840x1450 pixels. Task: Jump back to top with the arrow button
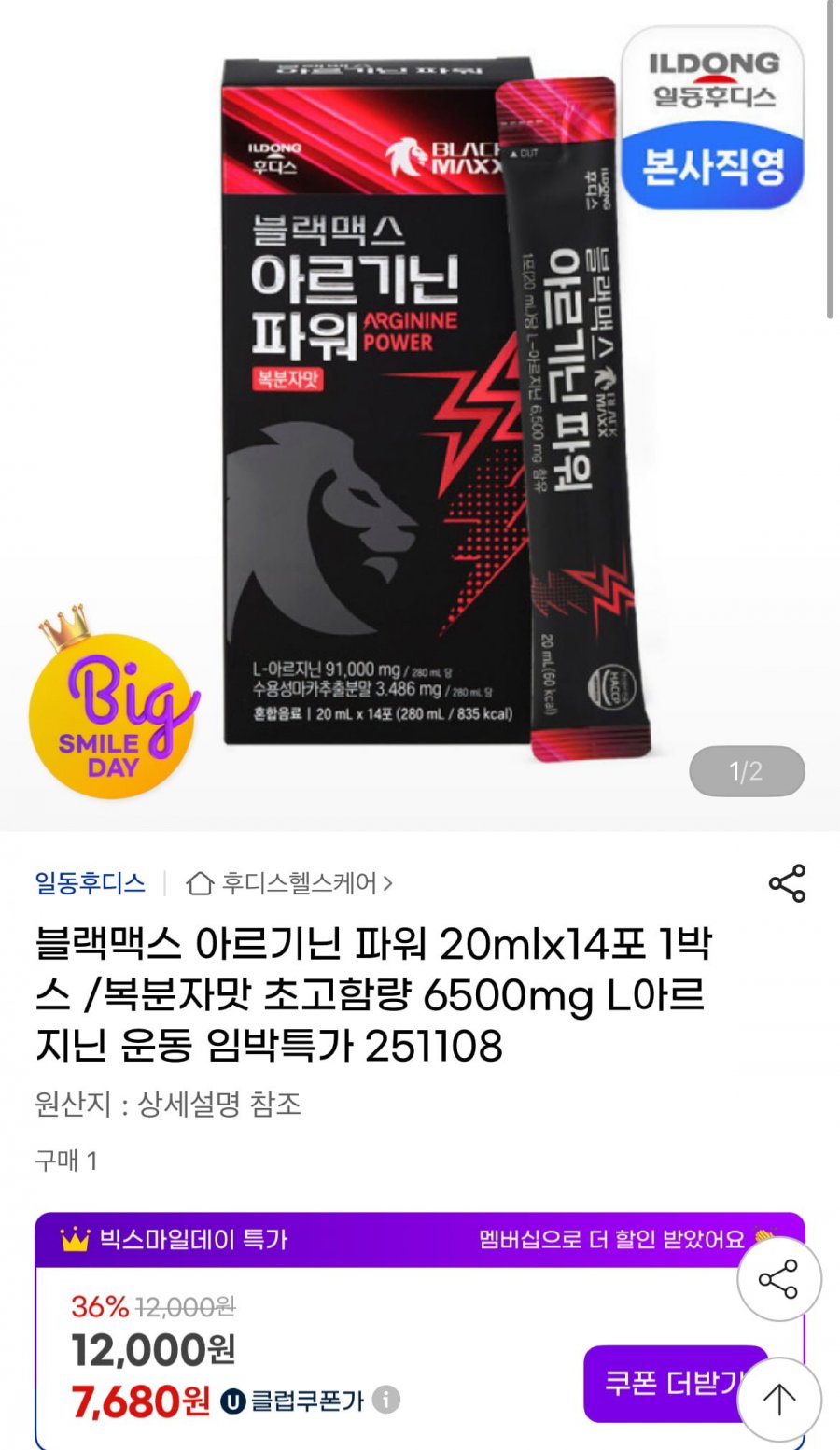pyautogui.click(x=778, y=1399)
